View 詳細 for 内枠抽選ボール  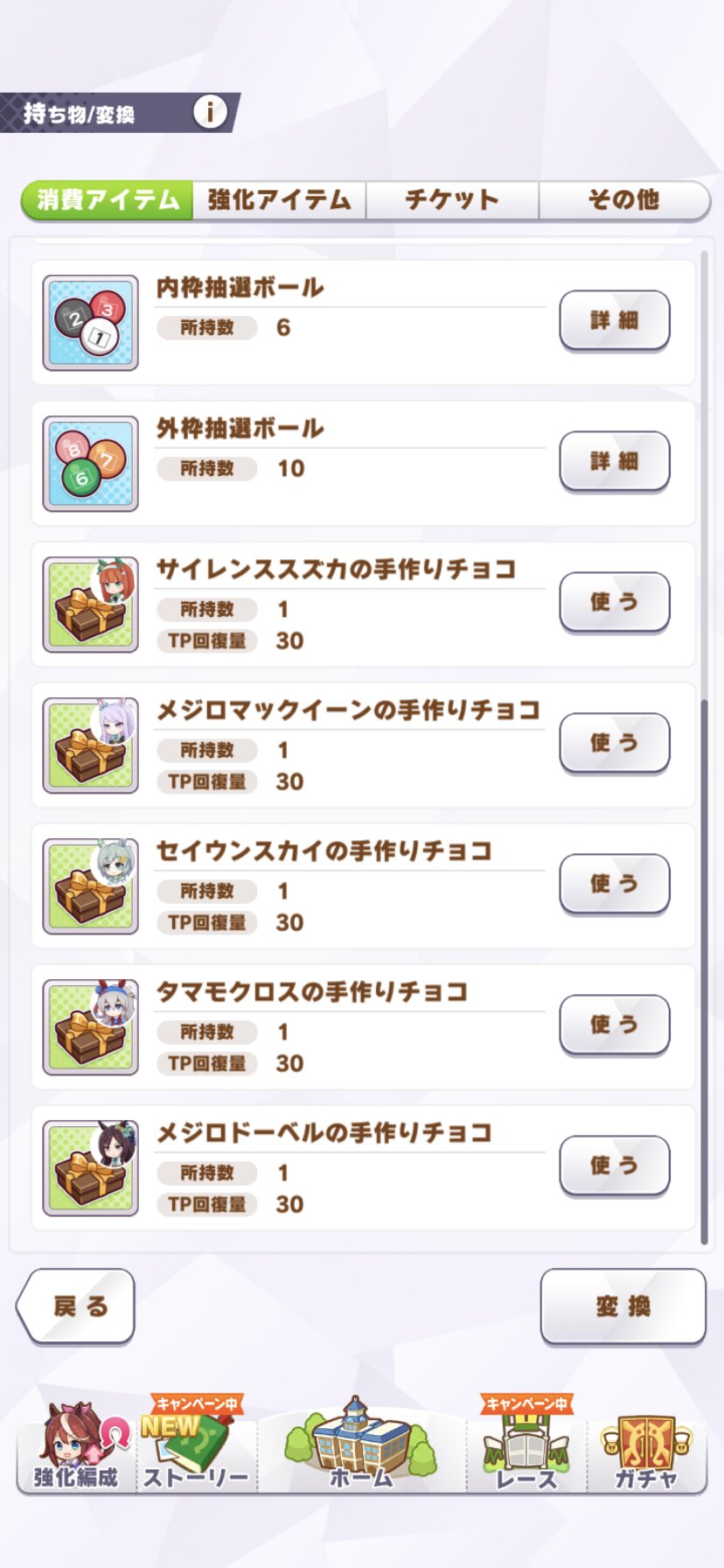(x=614, y=320)
